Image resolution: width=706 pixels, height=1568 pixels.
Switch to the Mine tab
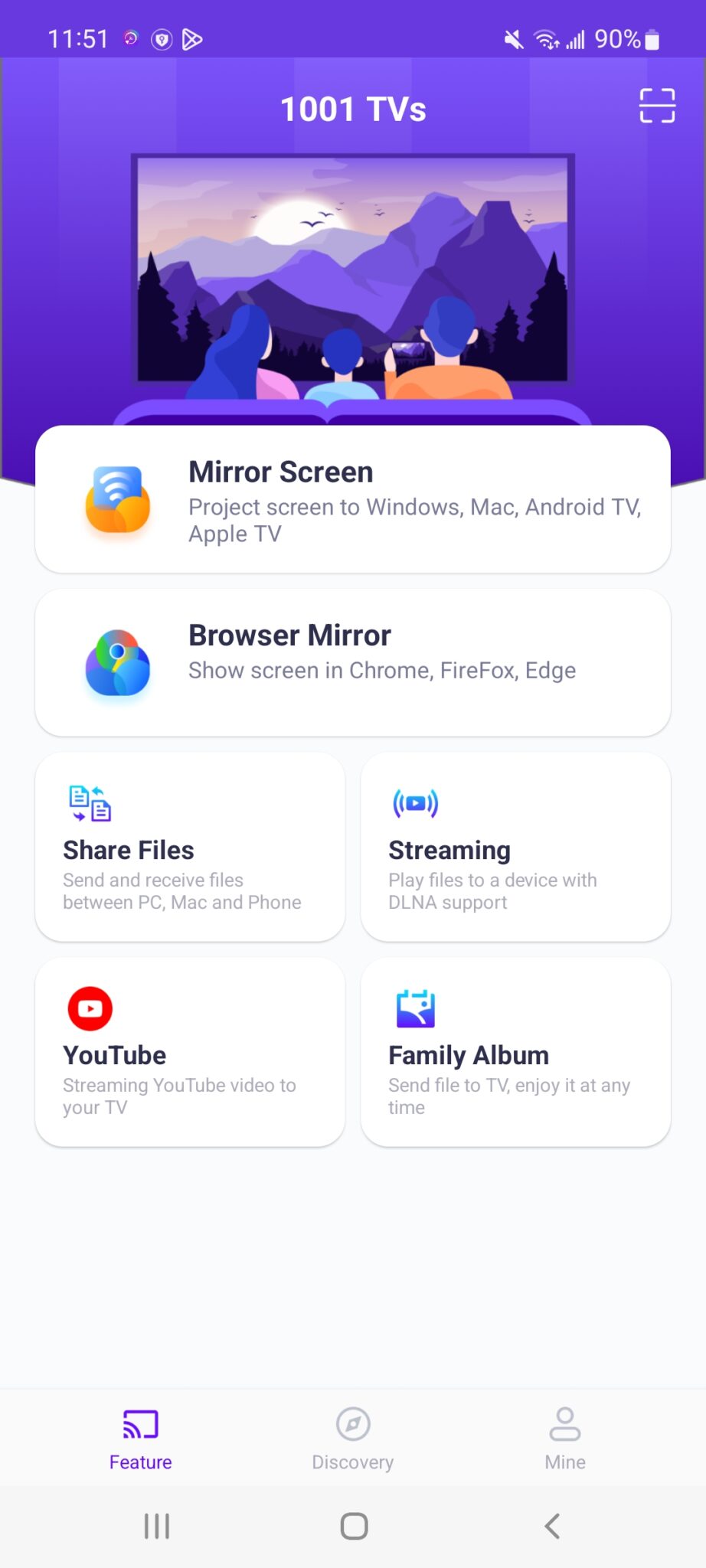tap(565, 1439)
